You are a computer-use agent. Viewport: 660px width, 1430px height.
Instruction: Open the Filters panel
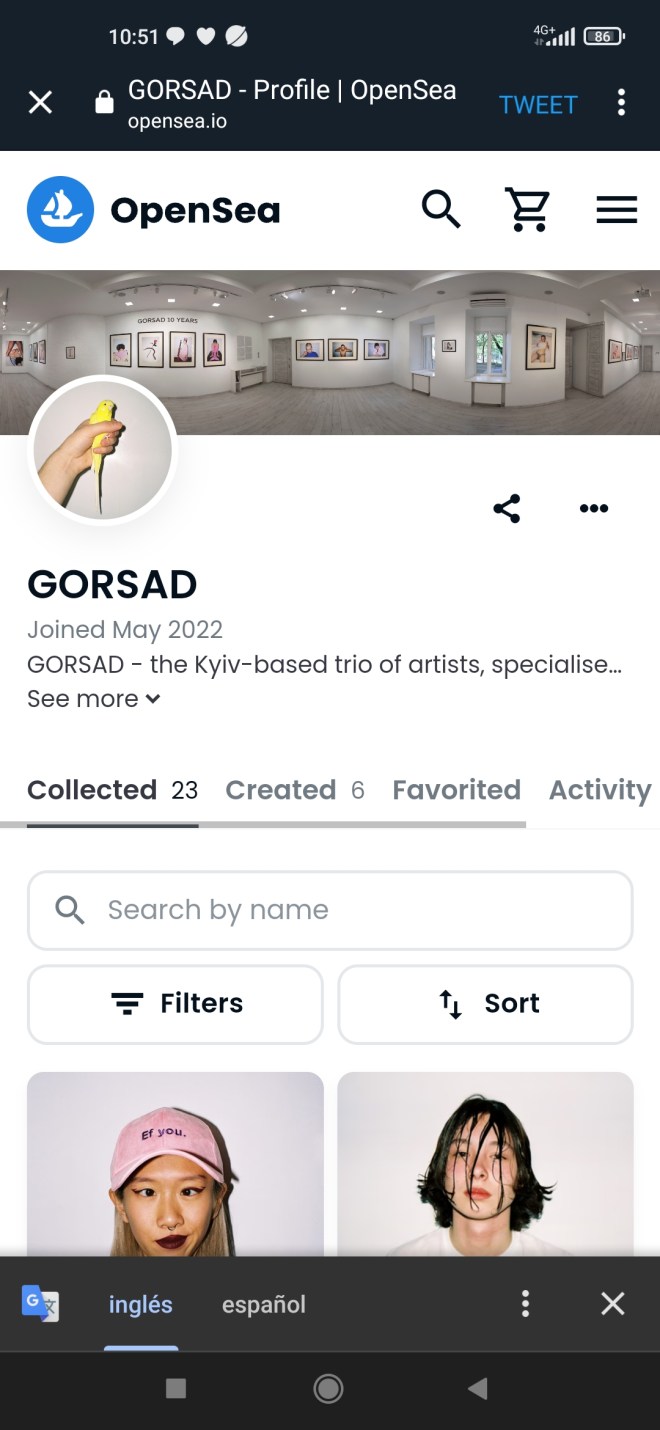coord(175,1004)
